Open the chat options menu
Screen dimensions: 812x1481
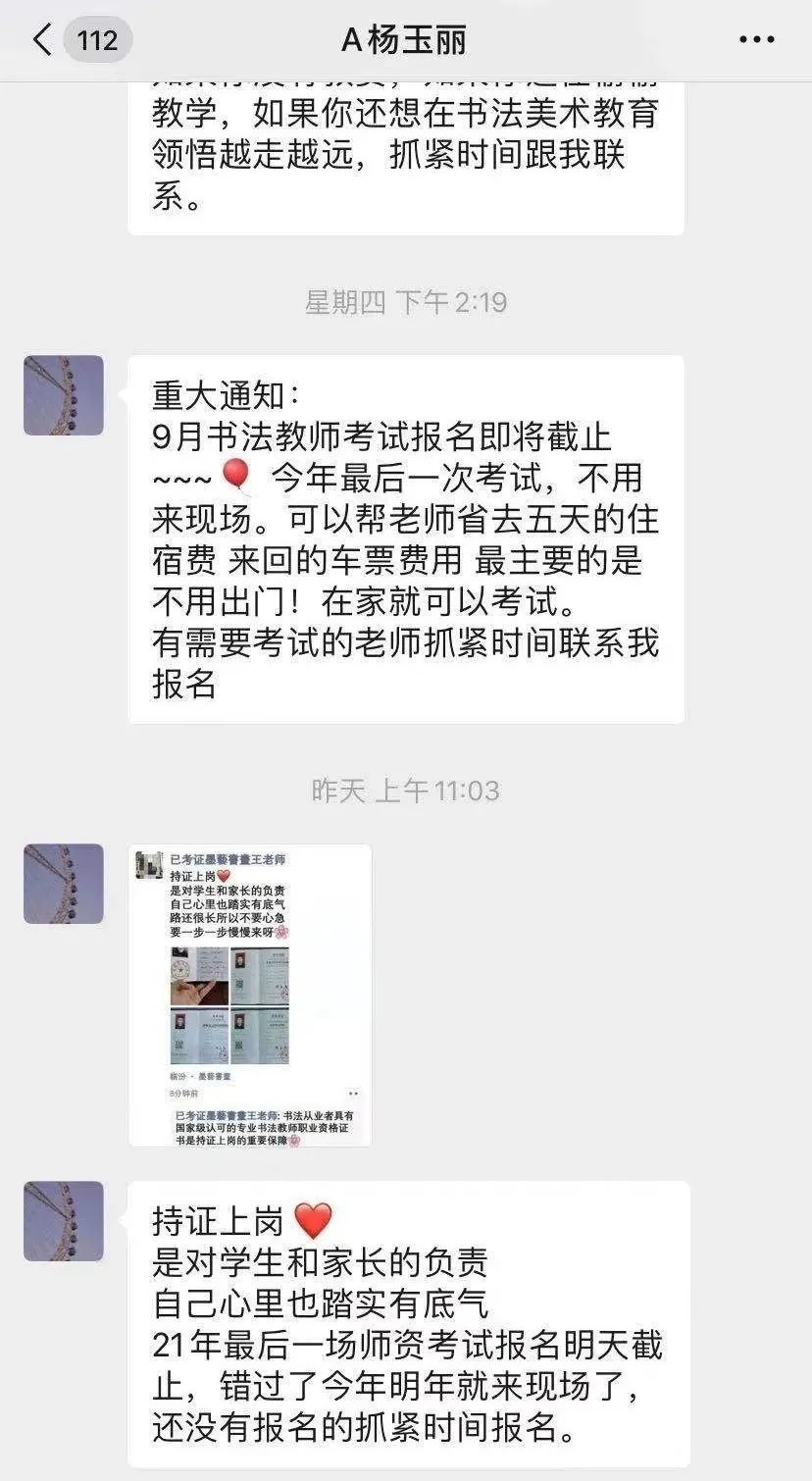click(x=756, y=40)
